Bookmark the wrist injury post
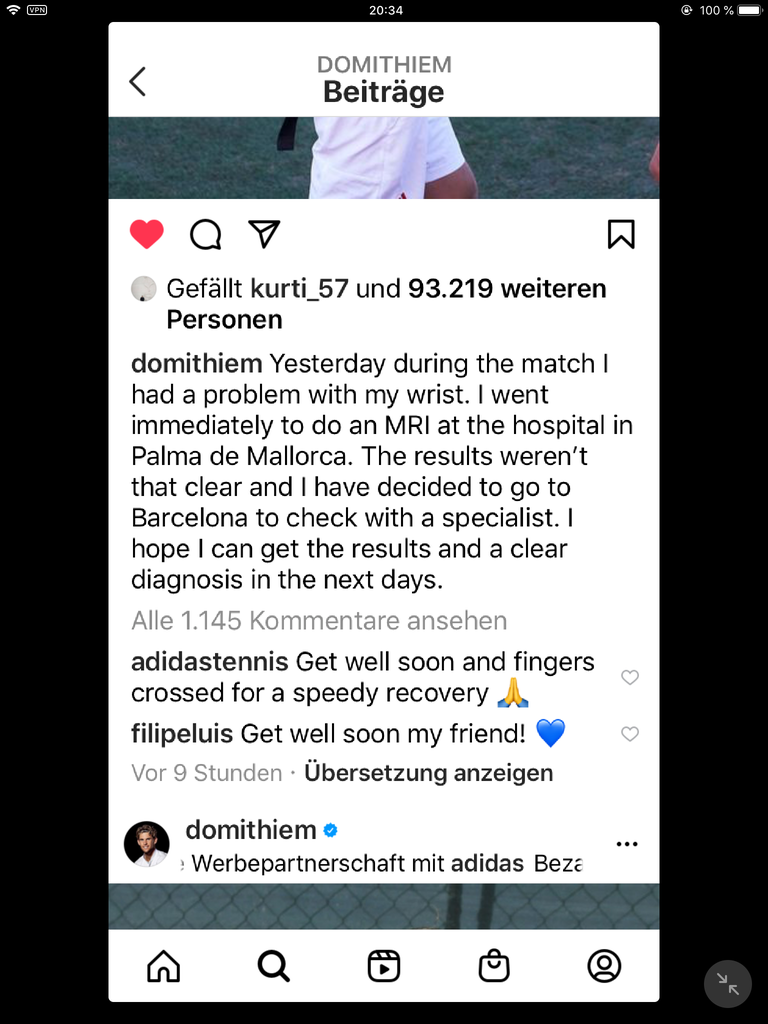Image resolution: width=768 pixels, height=1024 pixels. click(x=621, y=234)
